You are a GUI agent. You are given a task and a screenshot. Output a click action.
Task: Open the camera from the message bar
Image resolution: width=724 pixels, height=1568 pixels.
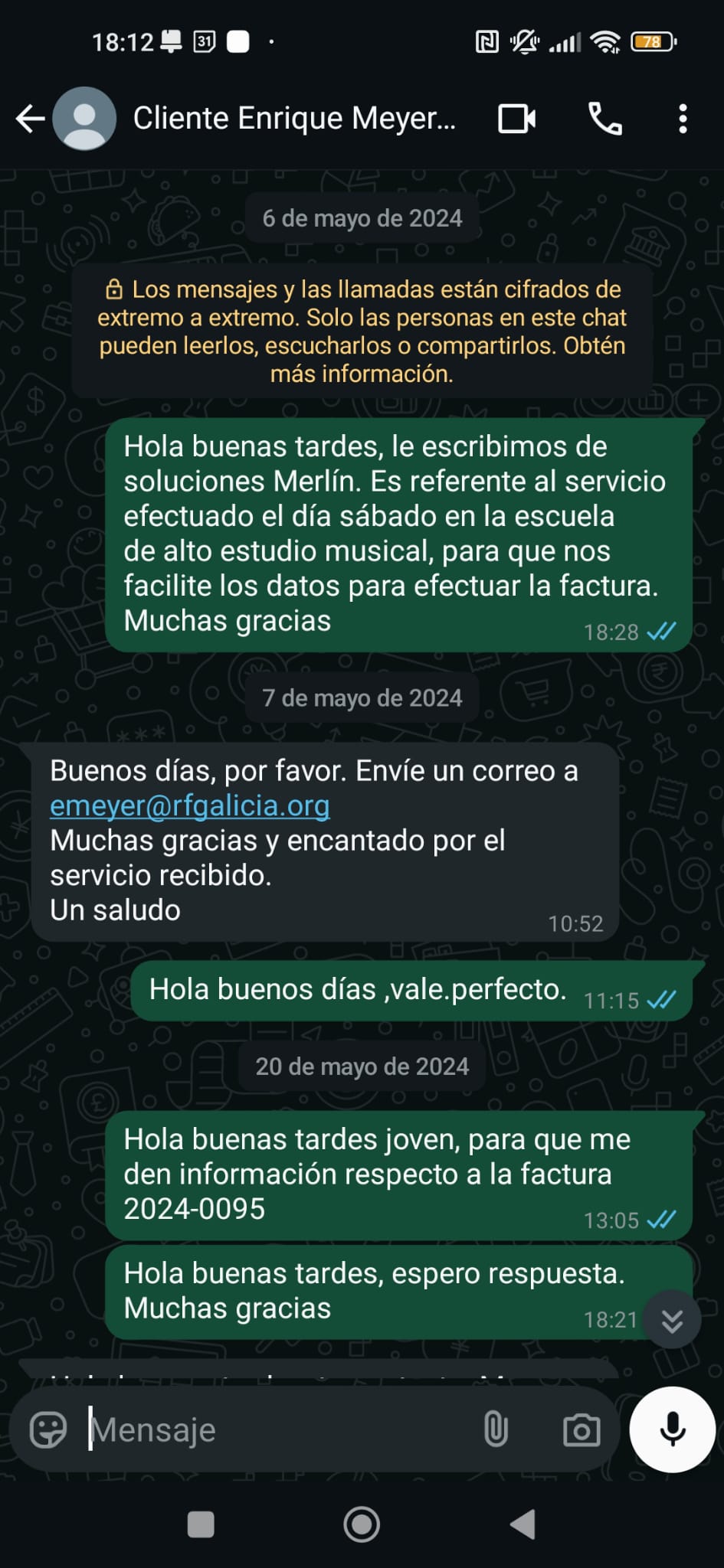point(581,1429)
